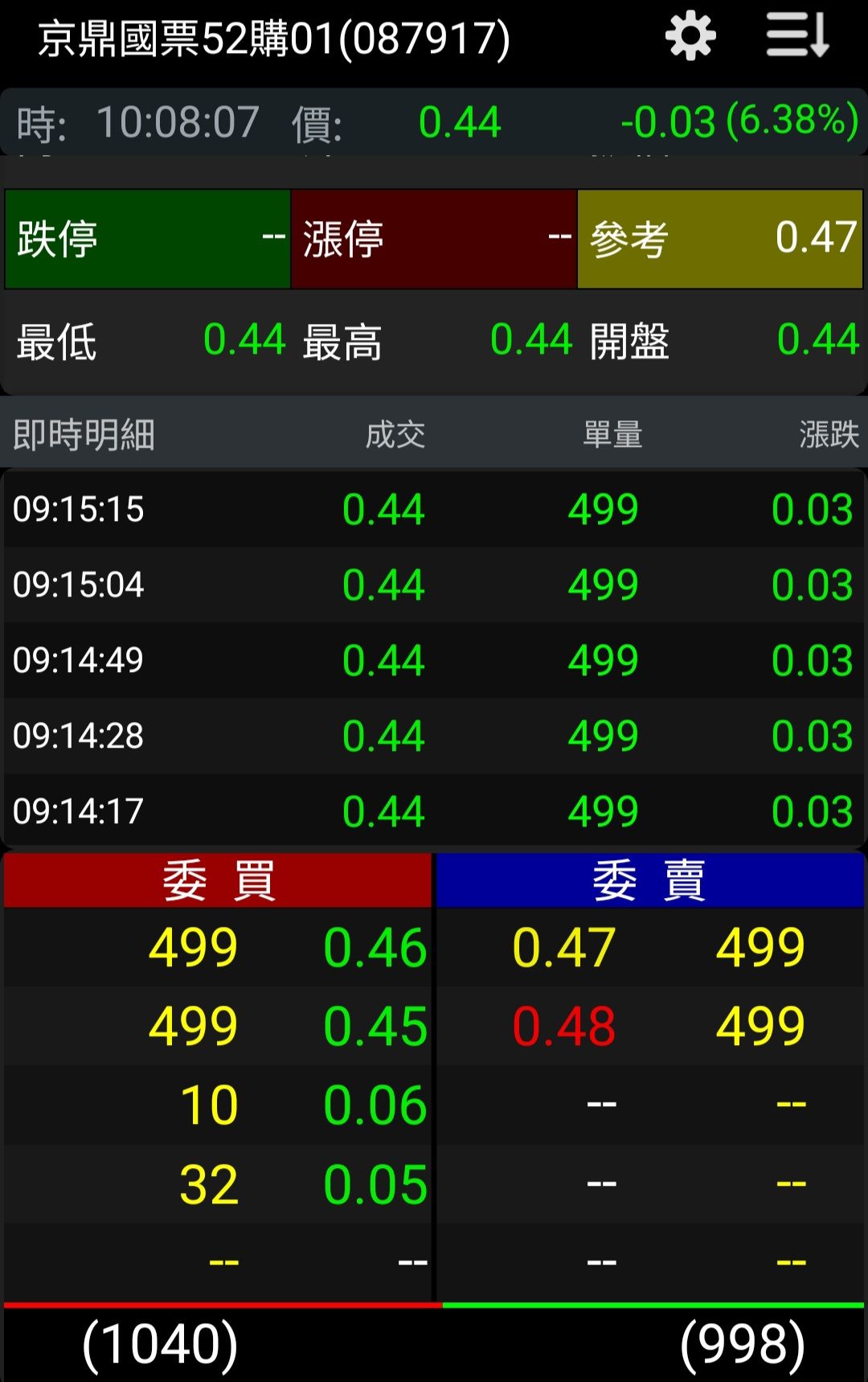
Task: Select the 0.47 ask price row
Action: [x=650, y=948]
